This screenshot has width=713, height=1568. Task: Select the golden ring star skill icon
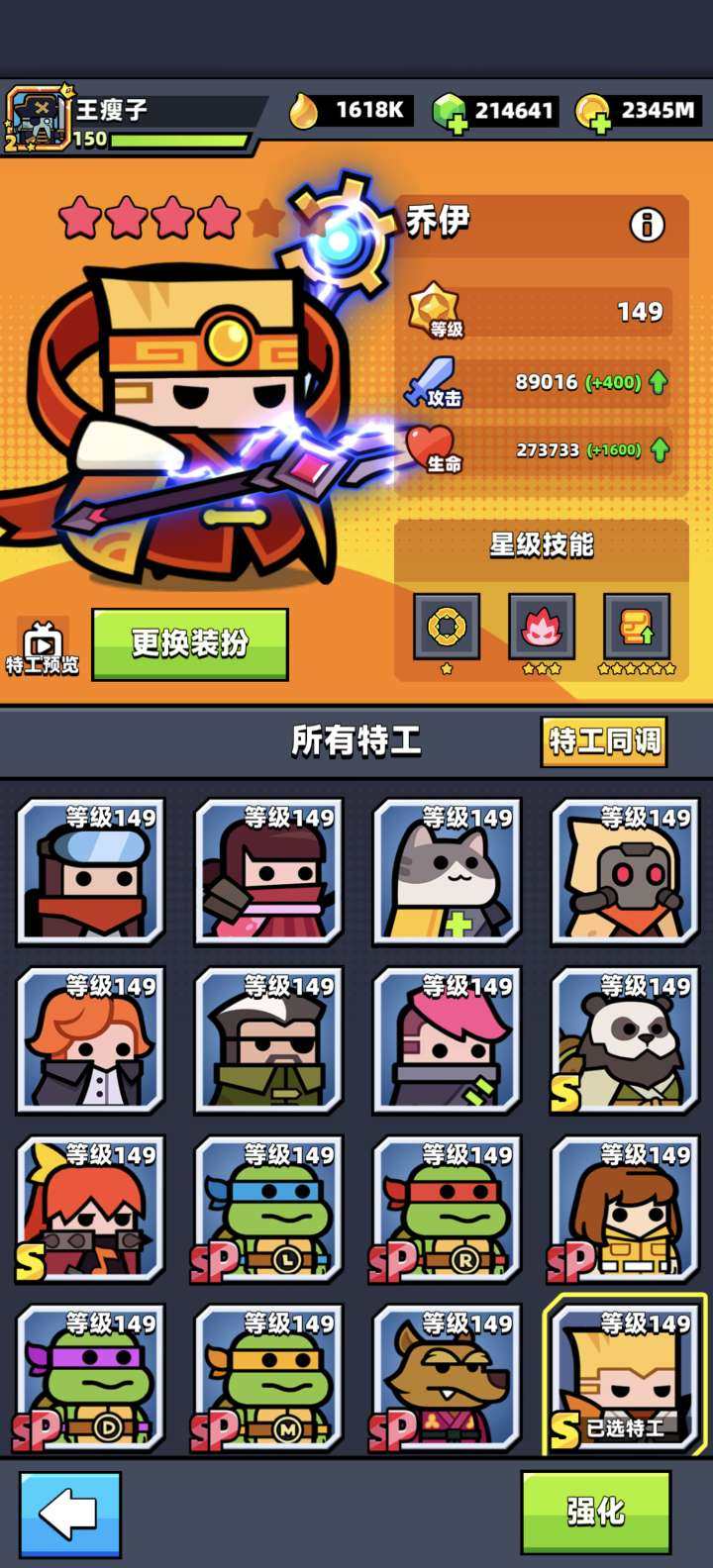click(447, 626)
